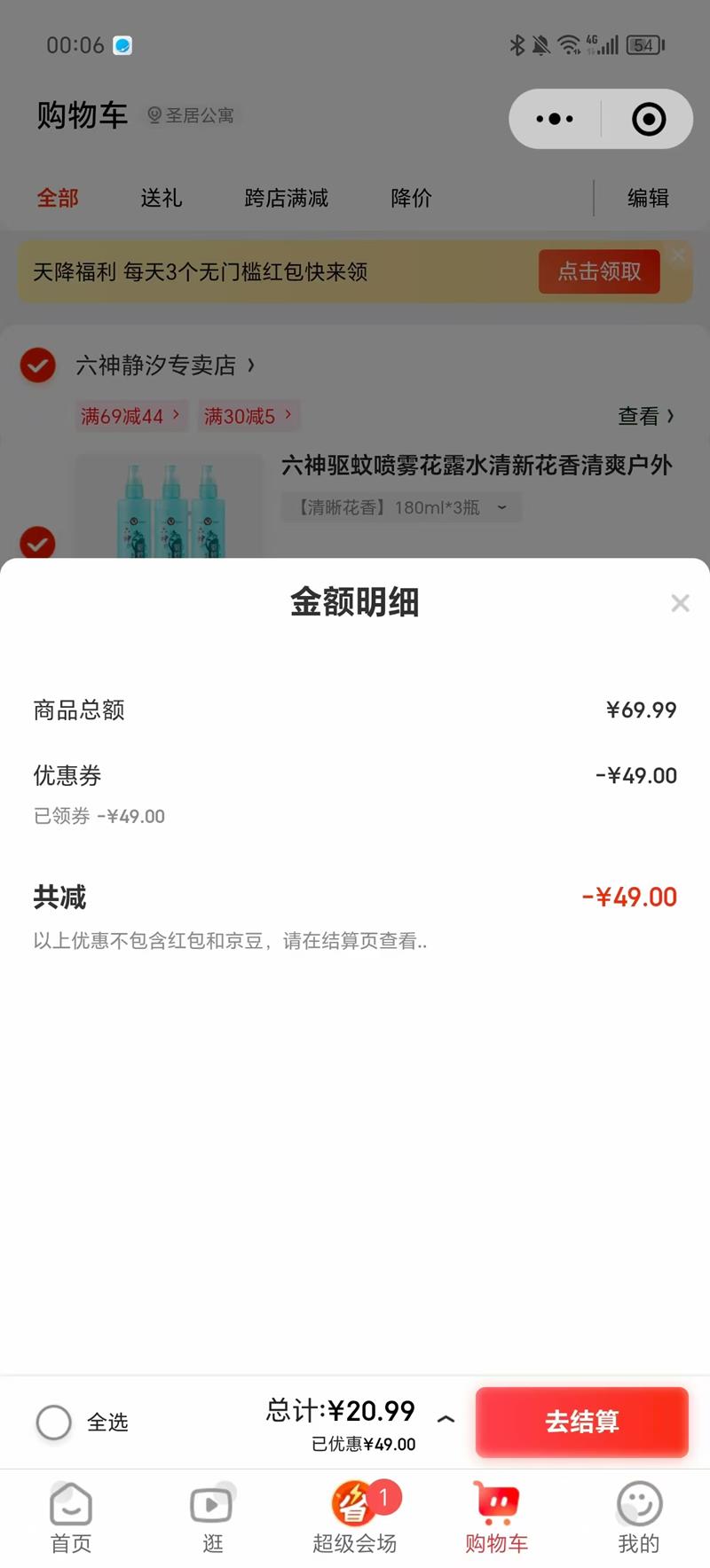Collapse the price detail arrow beside 总计

tap(446, 1419)
